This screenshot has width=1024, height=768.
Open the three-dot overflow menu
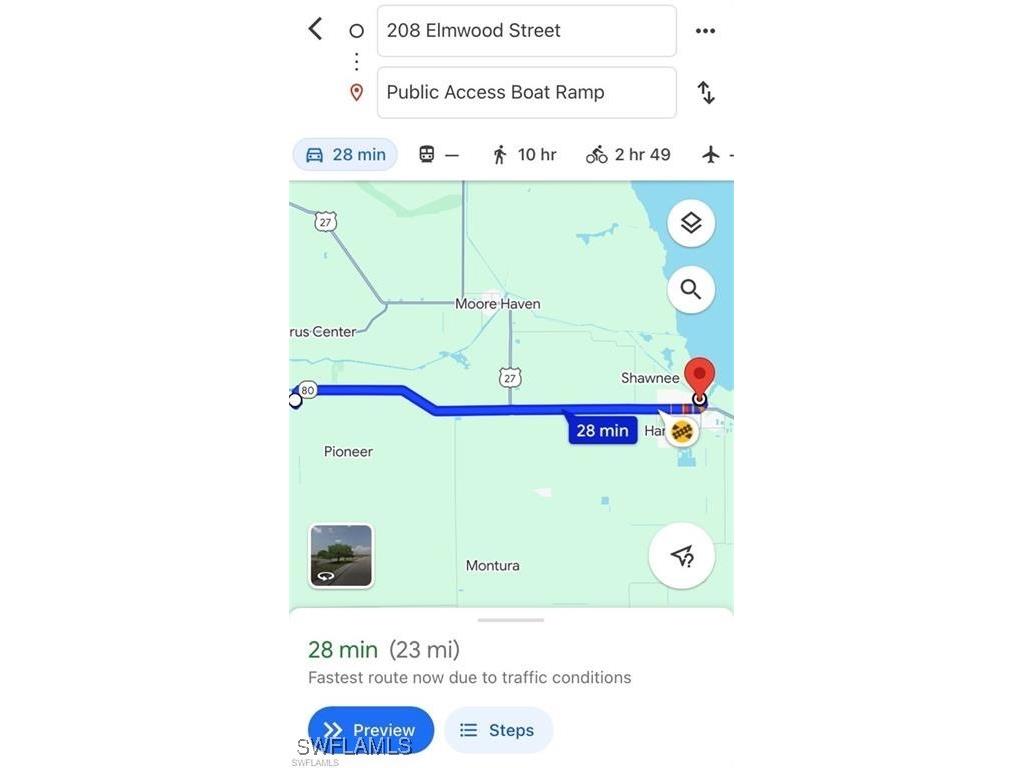pos(705,31)
